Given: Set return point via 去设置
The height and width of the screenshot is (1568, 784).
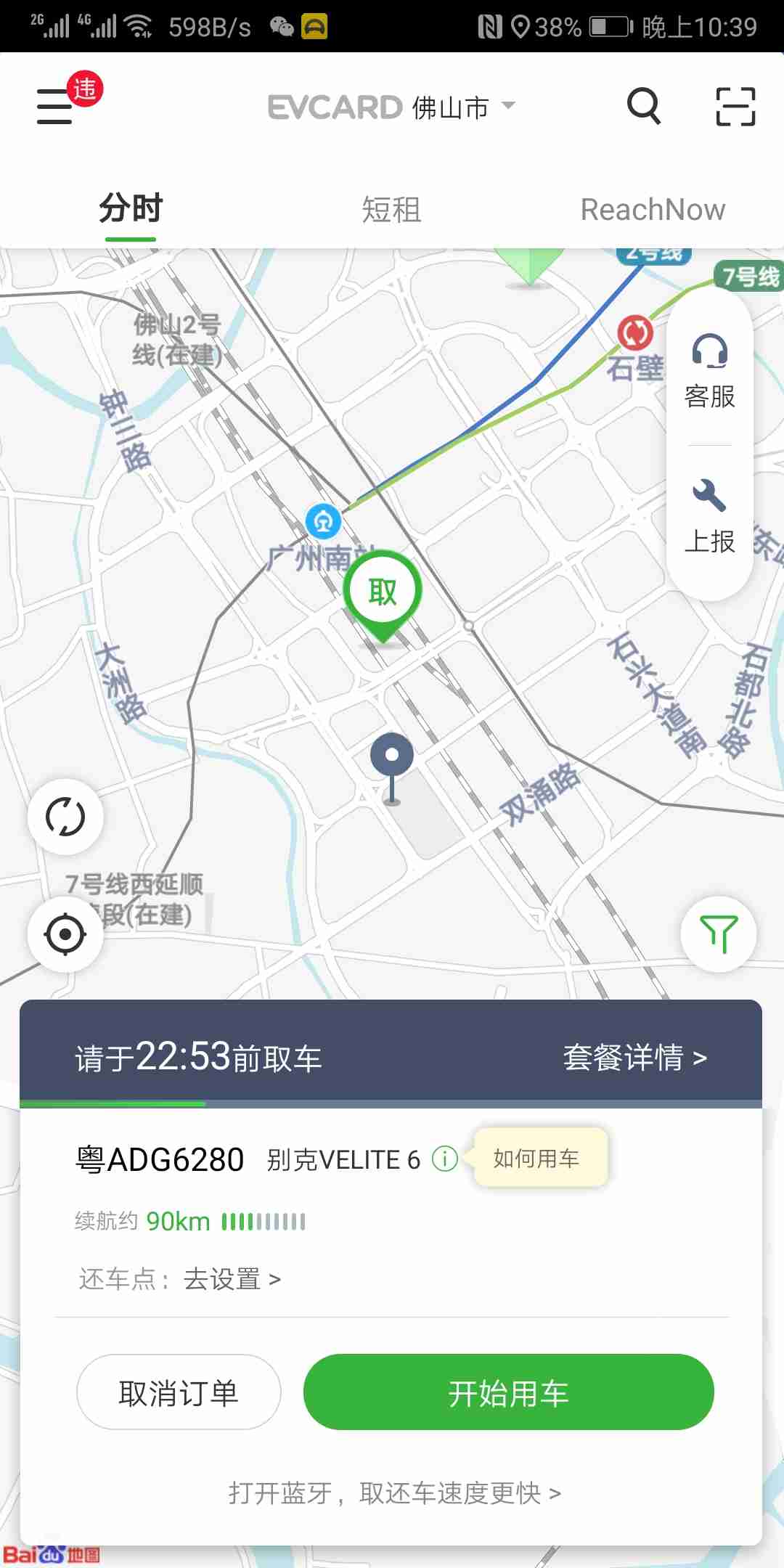Looking at the screenshot, I should [x=232, y=1279].
